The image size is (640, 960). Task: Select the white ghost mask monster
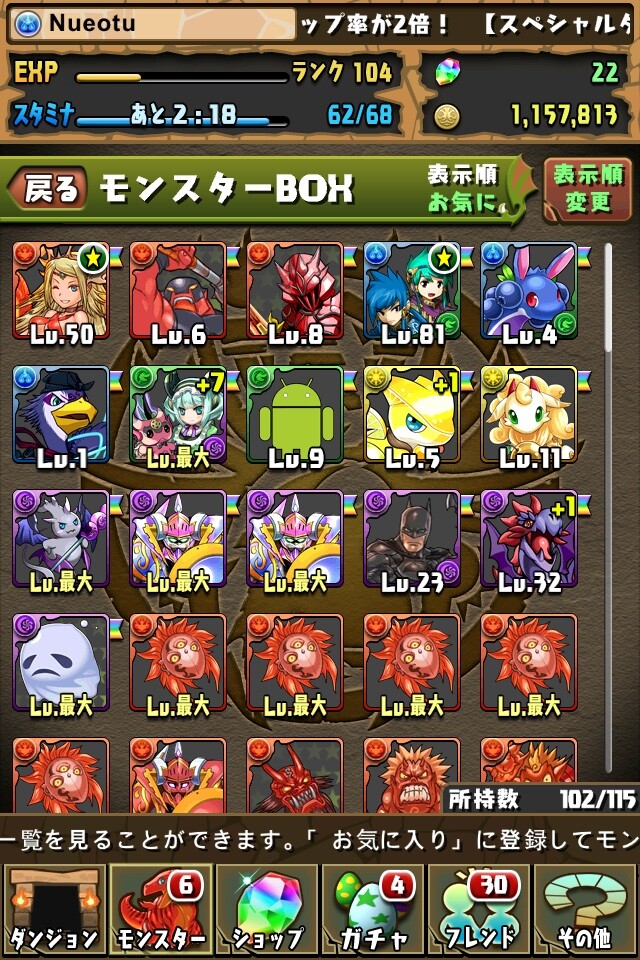[61, 663]
